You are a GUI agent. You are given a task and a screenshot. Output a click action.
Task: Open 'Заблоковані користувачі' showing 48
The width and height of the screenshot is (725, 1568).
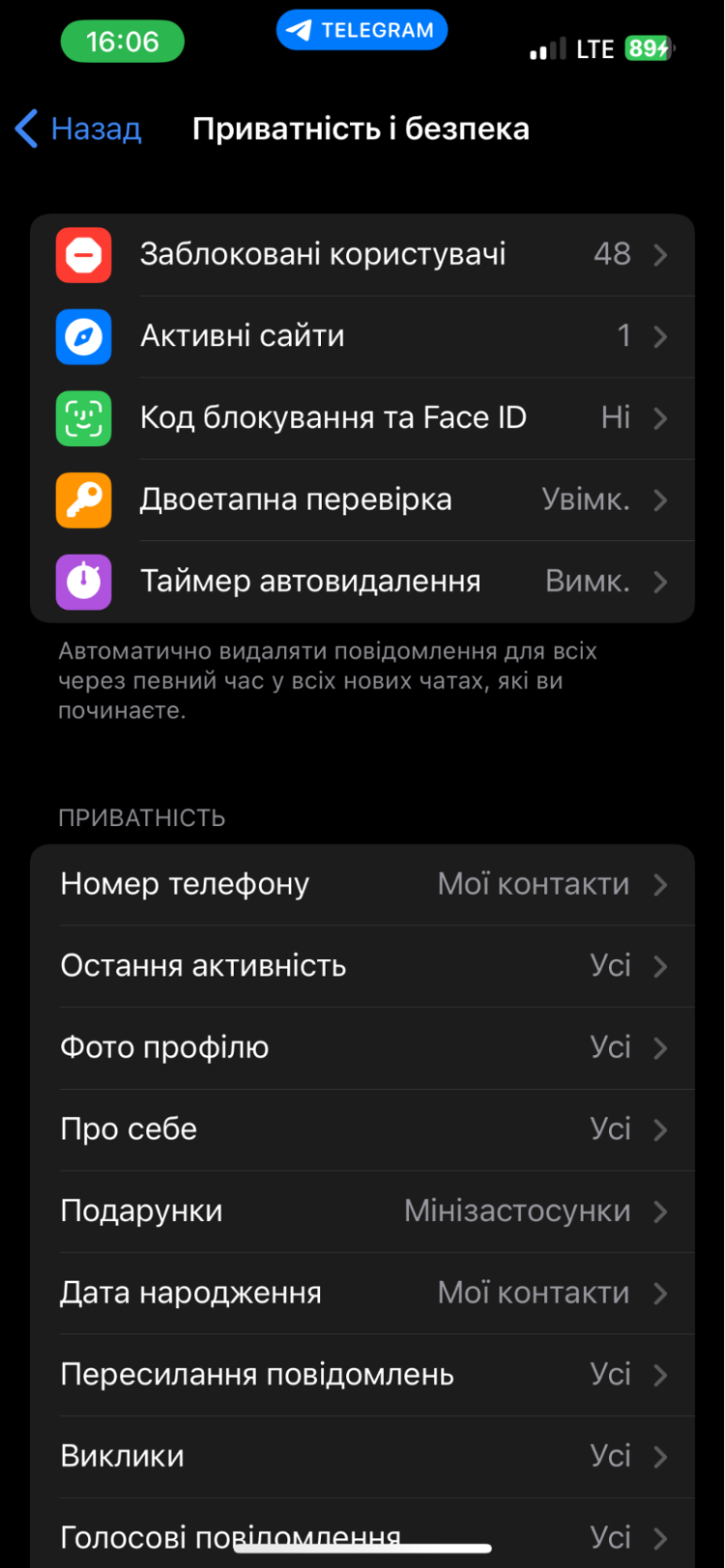click(362, 254)
